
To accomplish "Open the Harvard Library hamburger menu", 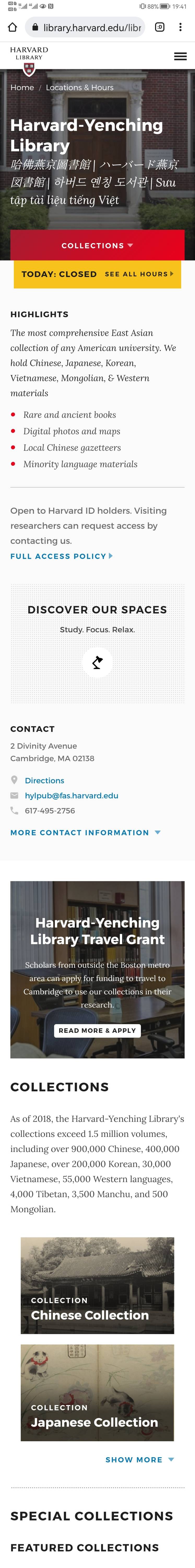I will 180,56.
